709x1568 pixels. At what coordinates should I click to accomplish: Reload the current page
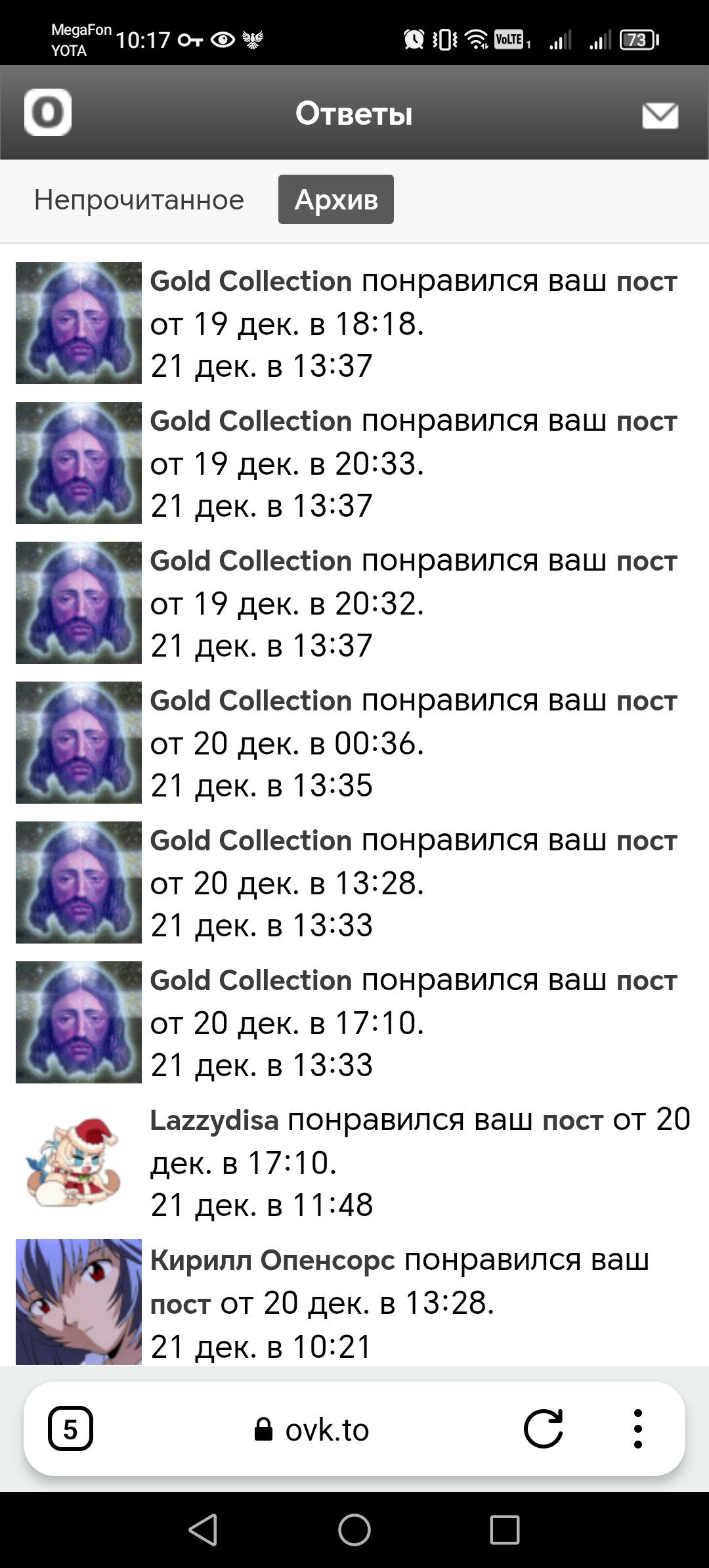coord(543,1429)
